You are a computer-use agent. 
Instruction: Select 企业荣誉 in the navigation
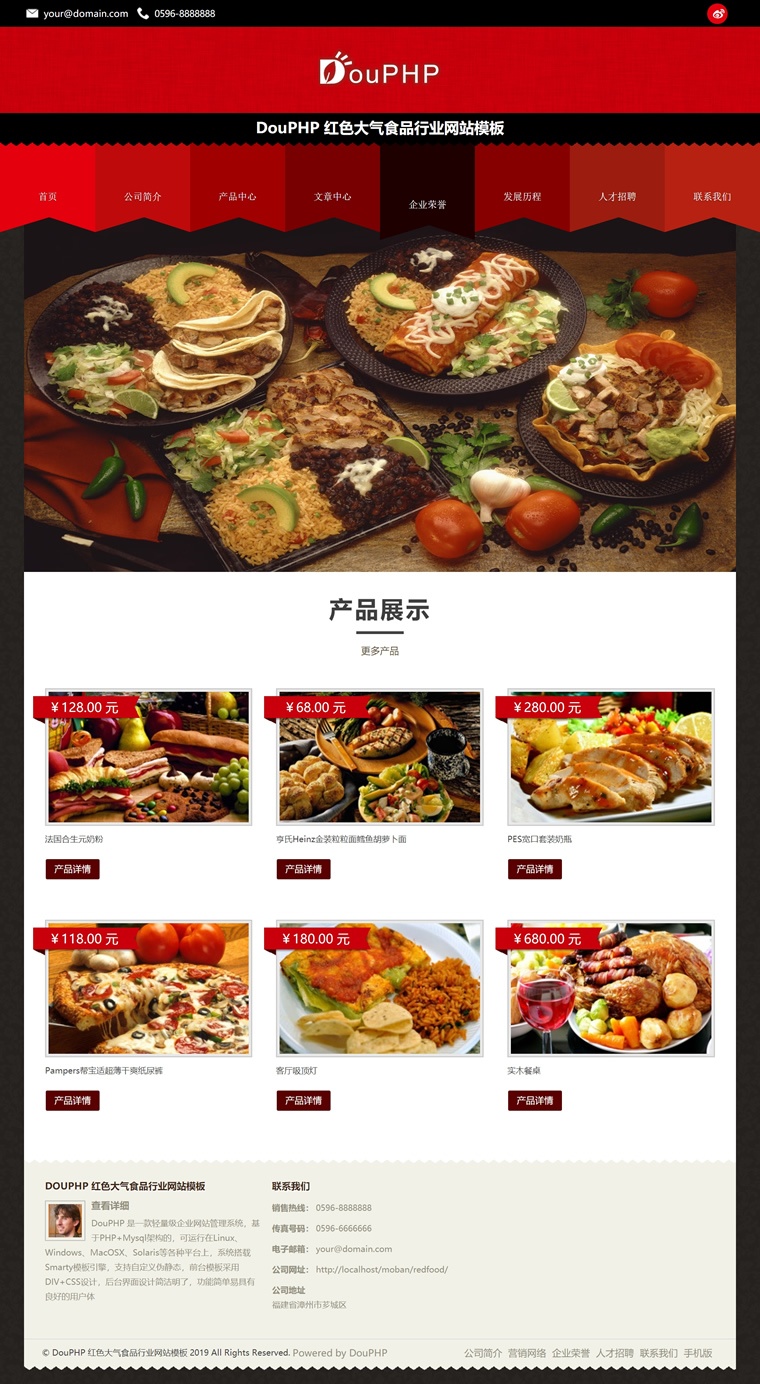point(427,204)
